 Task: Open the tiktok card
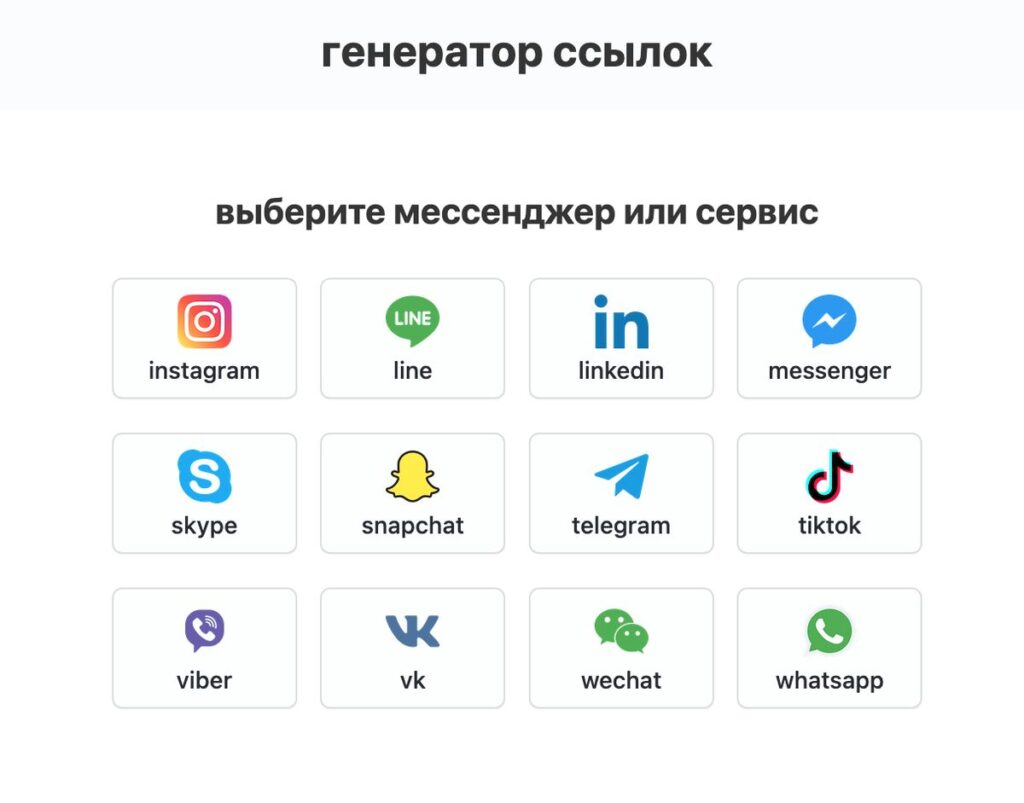tap(829, 493)
